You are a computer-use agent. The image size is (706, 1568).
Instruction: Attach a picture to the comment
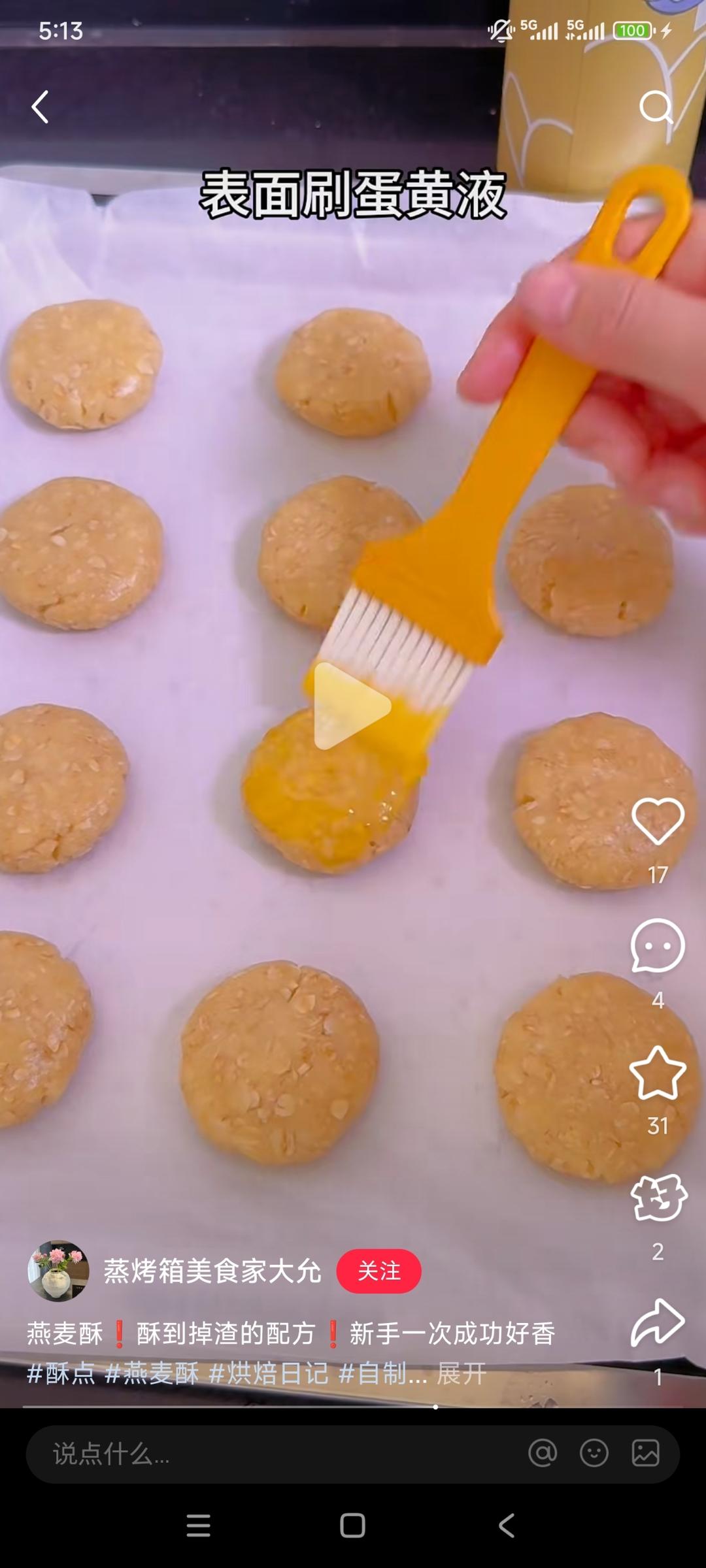coord(645,1453)
